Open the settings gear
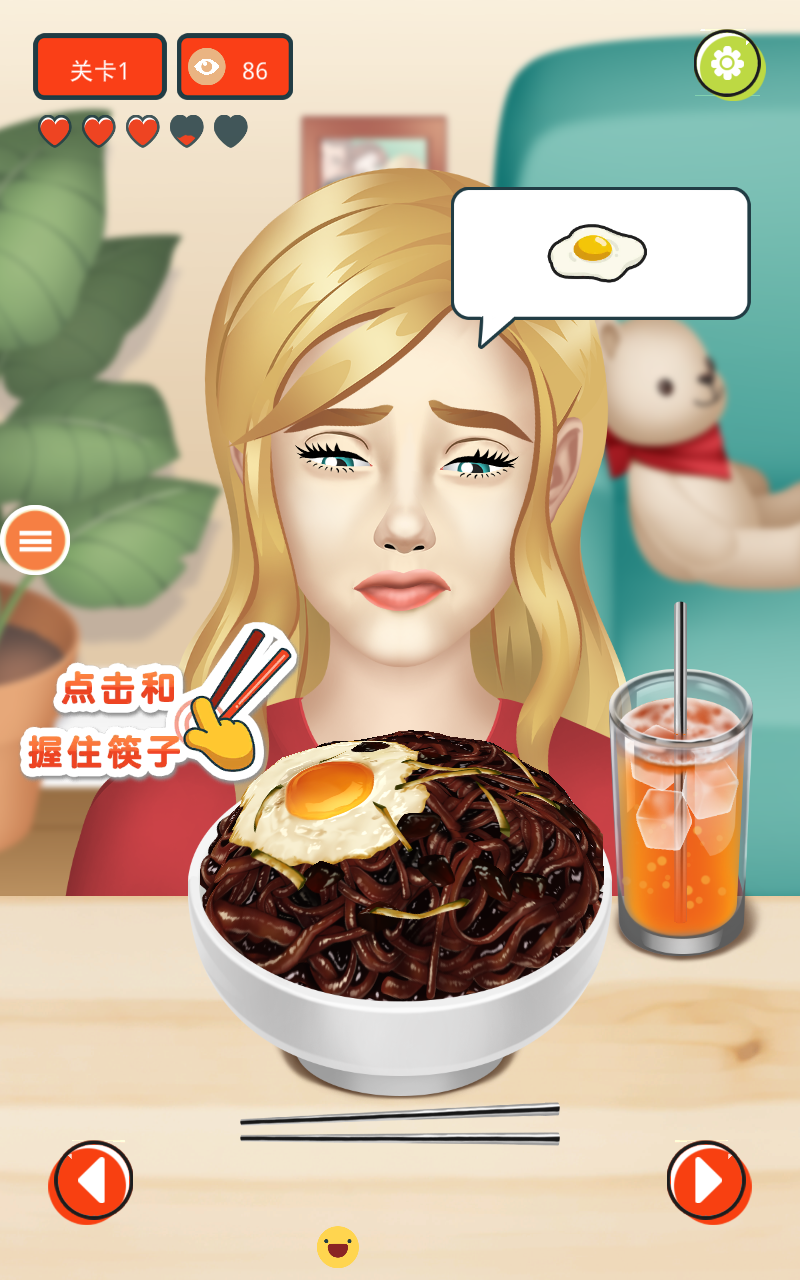 pyautogui.click(x=728, y=64)
